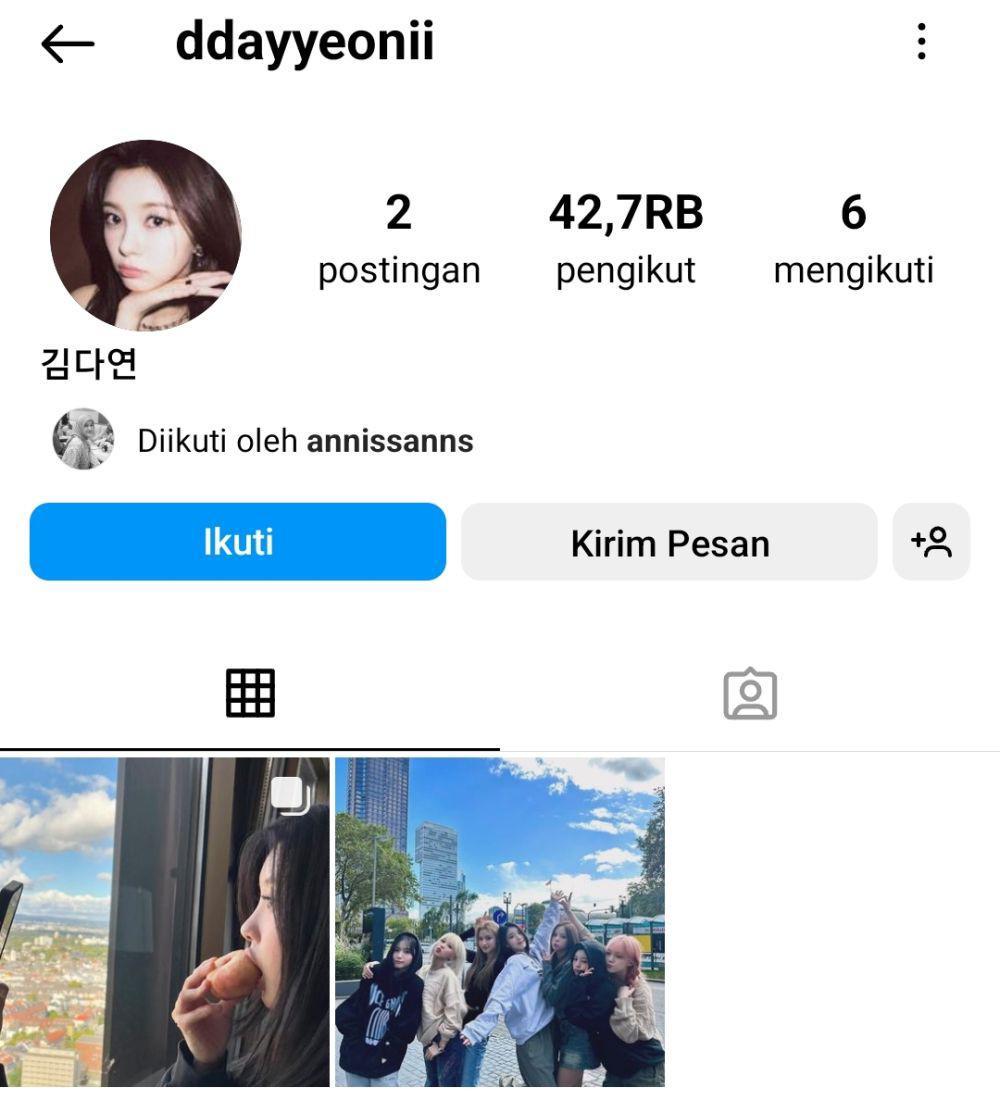Go back using the arrow icon
Image resolution: width=1000 pixels, height=1100 pixels.
tap(67, 44)
